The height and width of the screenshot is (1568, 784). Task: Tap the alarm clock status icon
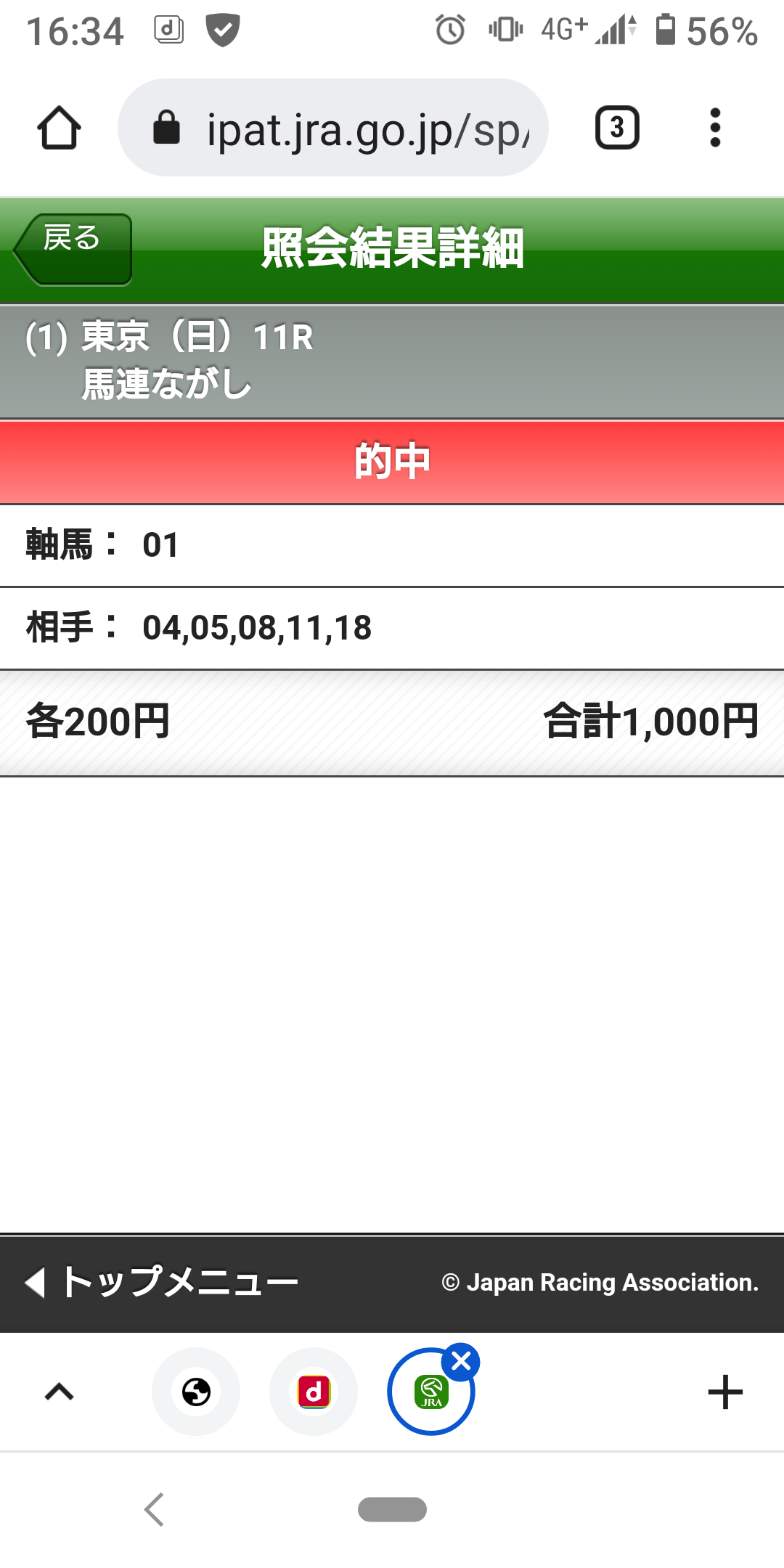[x=450, y=29]
